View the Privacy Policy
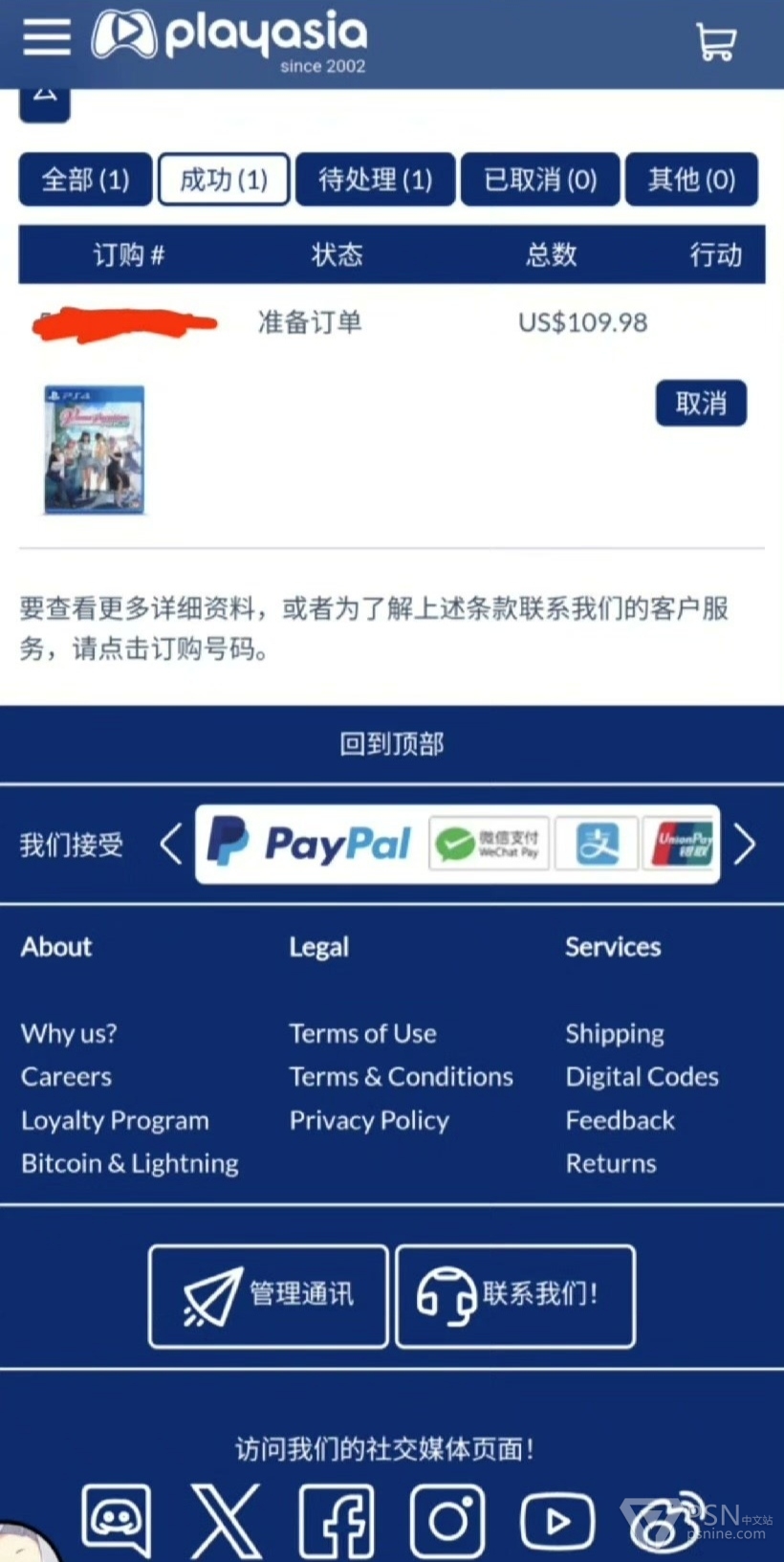The image size is (784, 1562). tap(369, 1120)
